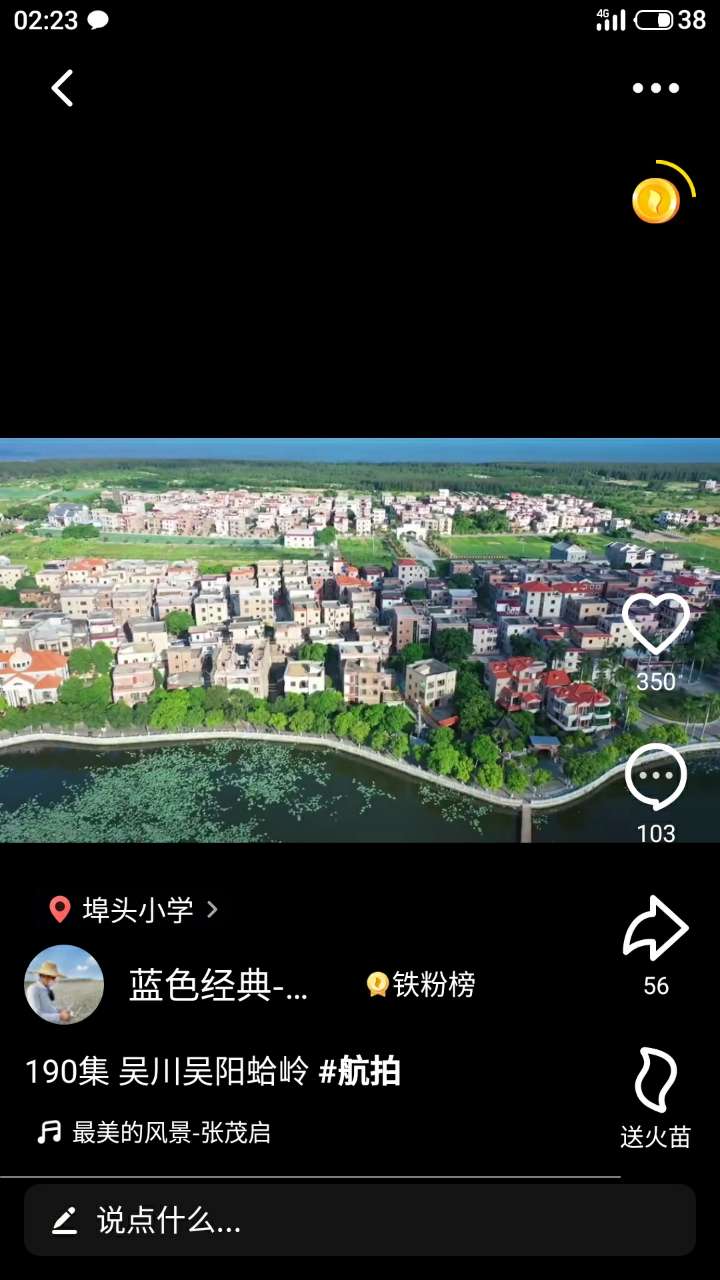Open the three-dot overflow menu
The width and height of the screenshot is (720, 1280).
656,88
